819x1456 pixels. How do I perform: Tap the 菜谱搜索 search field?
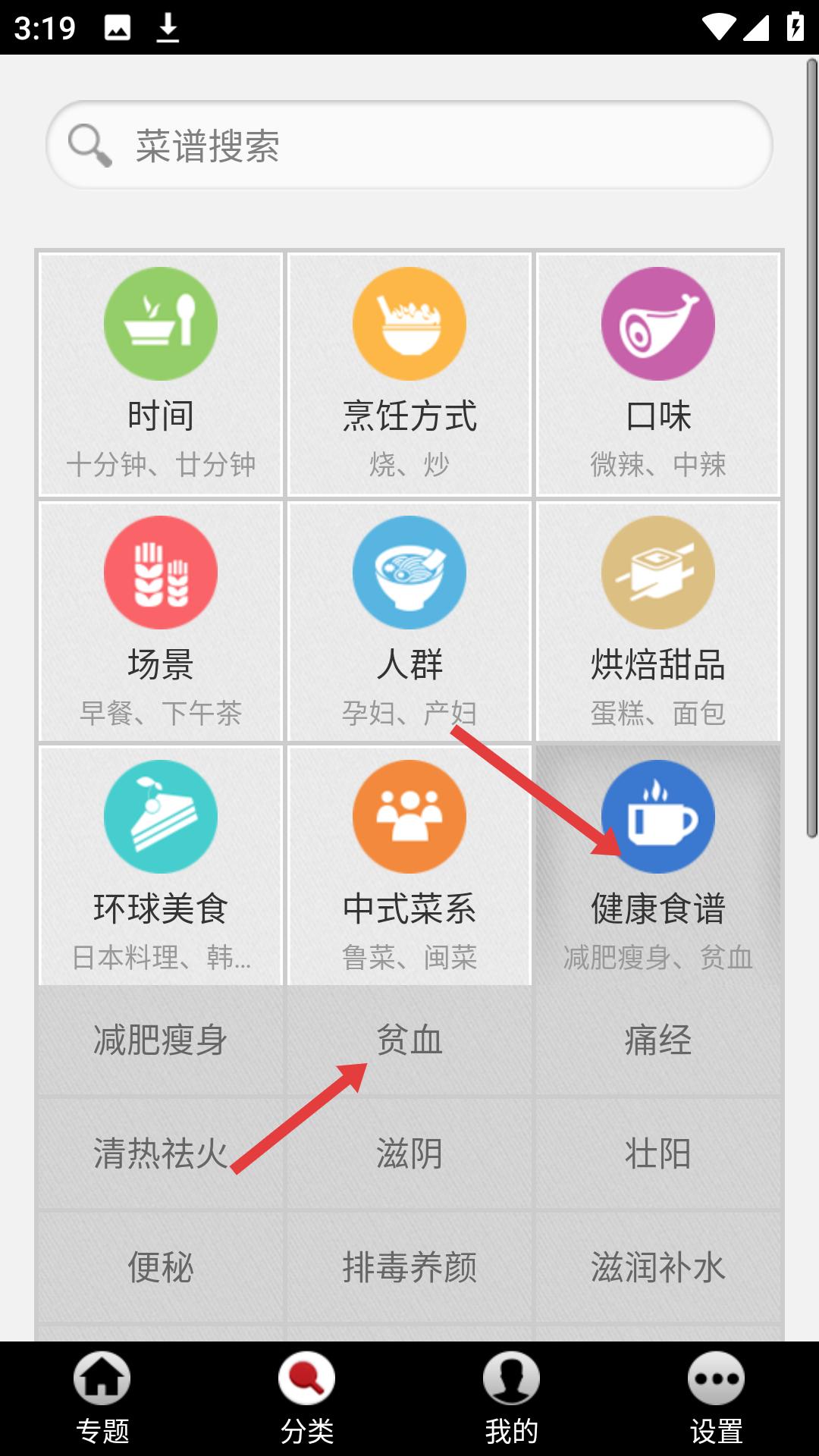pyautogui.click(x=409, y=145)
